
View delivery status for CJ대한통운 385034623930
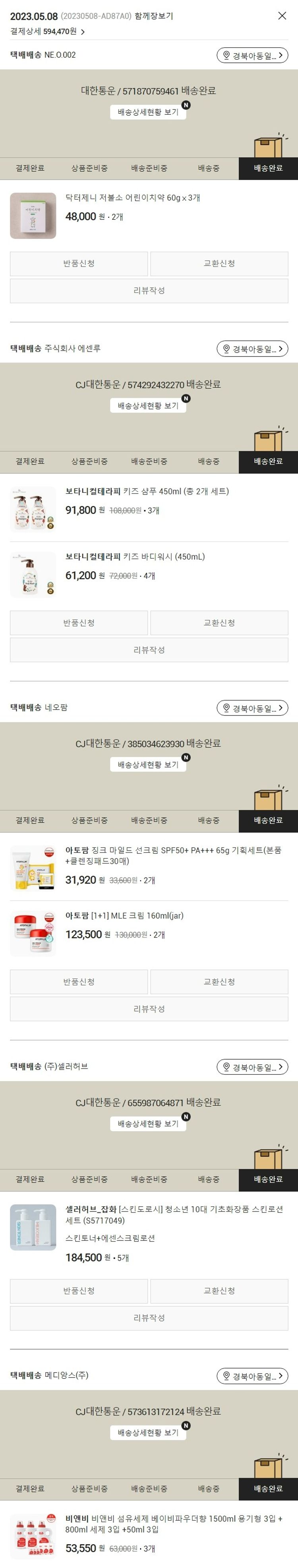coord(148,764)
